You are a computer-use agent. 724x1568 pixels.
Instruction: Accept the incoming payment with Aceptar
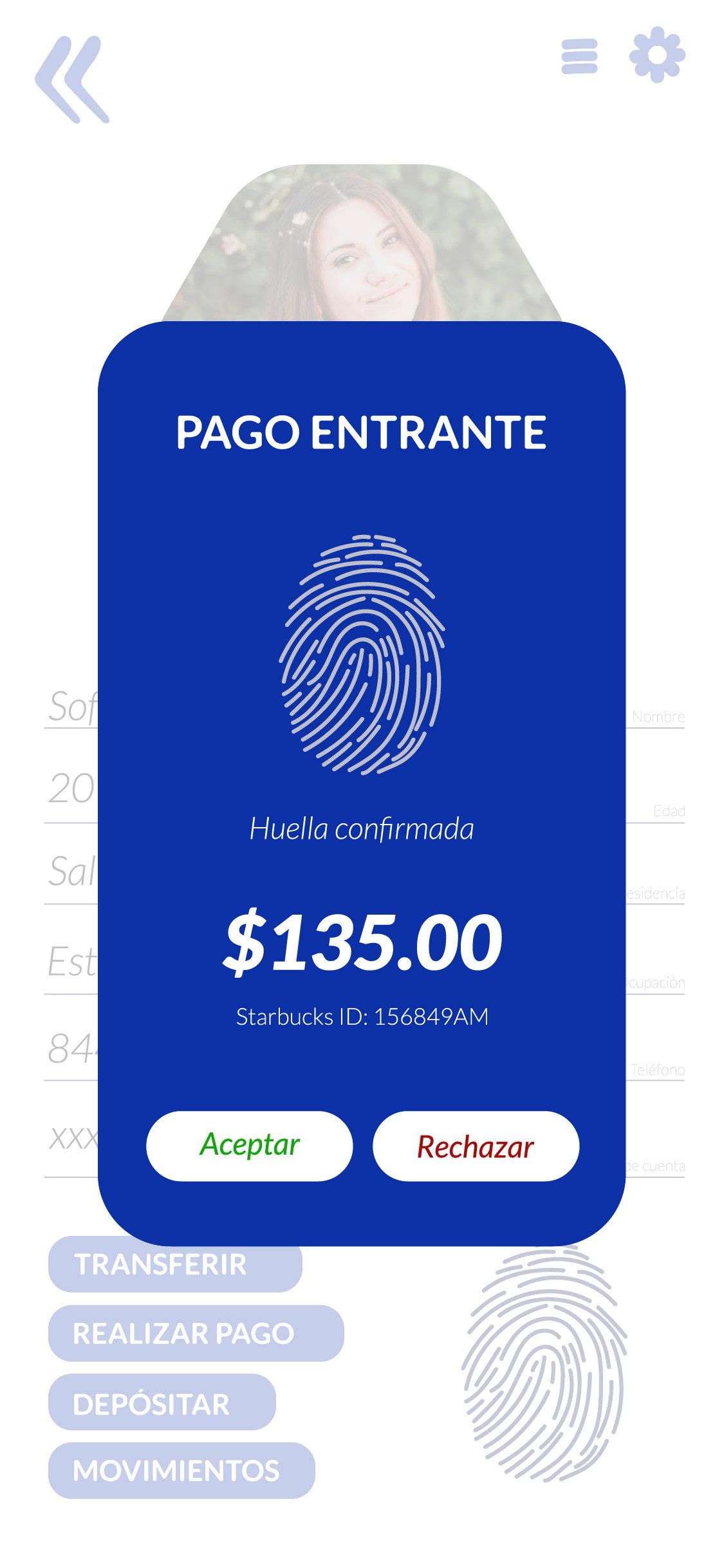coord(249,1145)
